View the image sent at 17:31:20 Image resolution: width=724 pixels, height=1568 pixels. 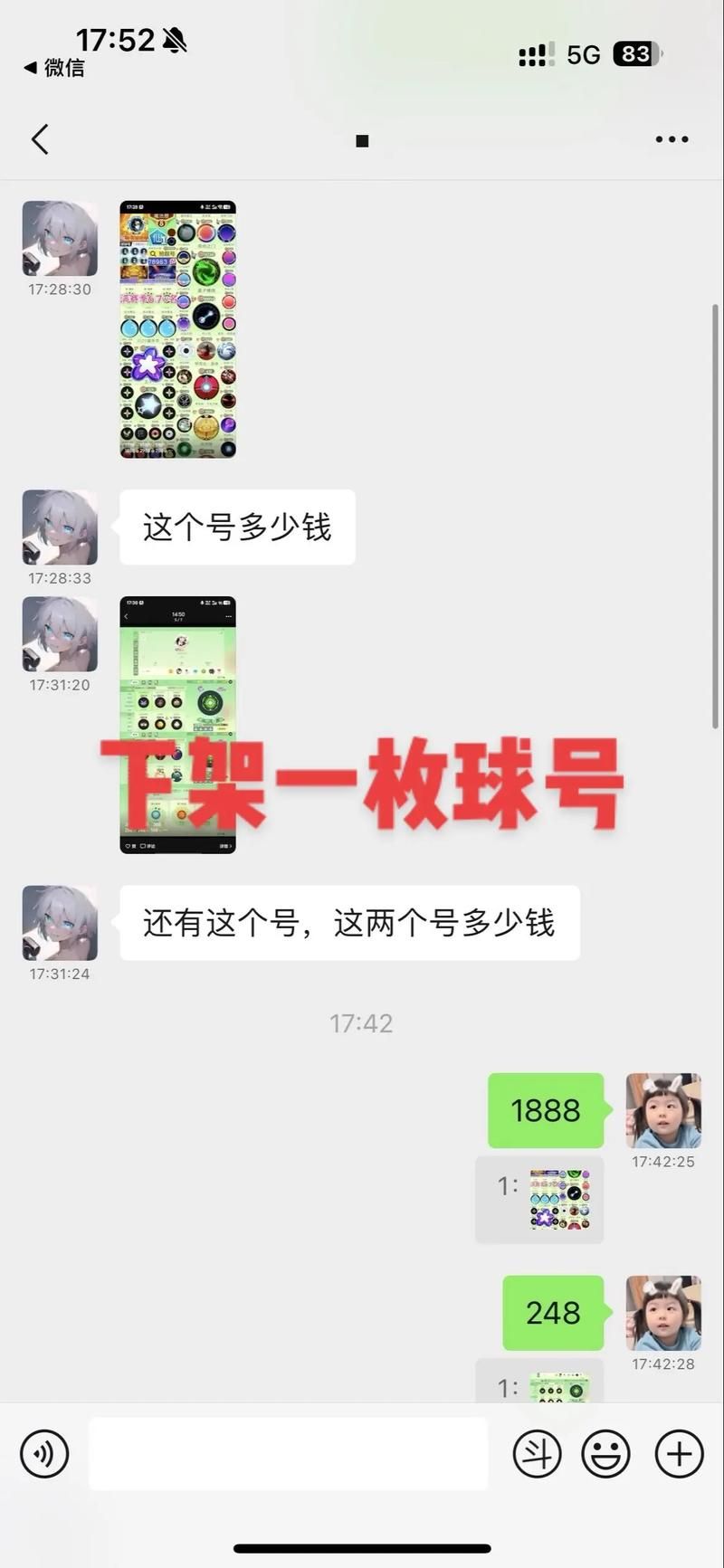coord(177,724)
